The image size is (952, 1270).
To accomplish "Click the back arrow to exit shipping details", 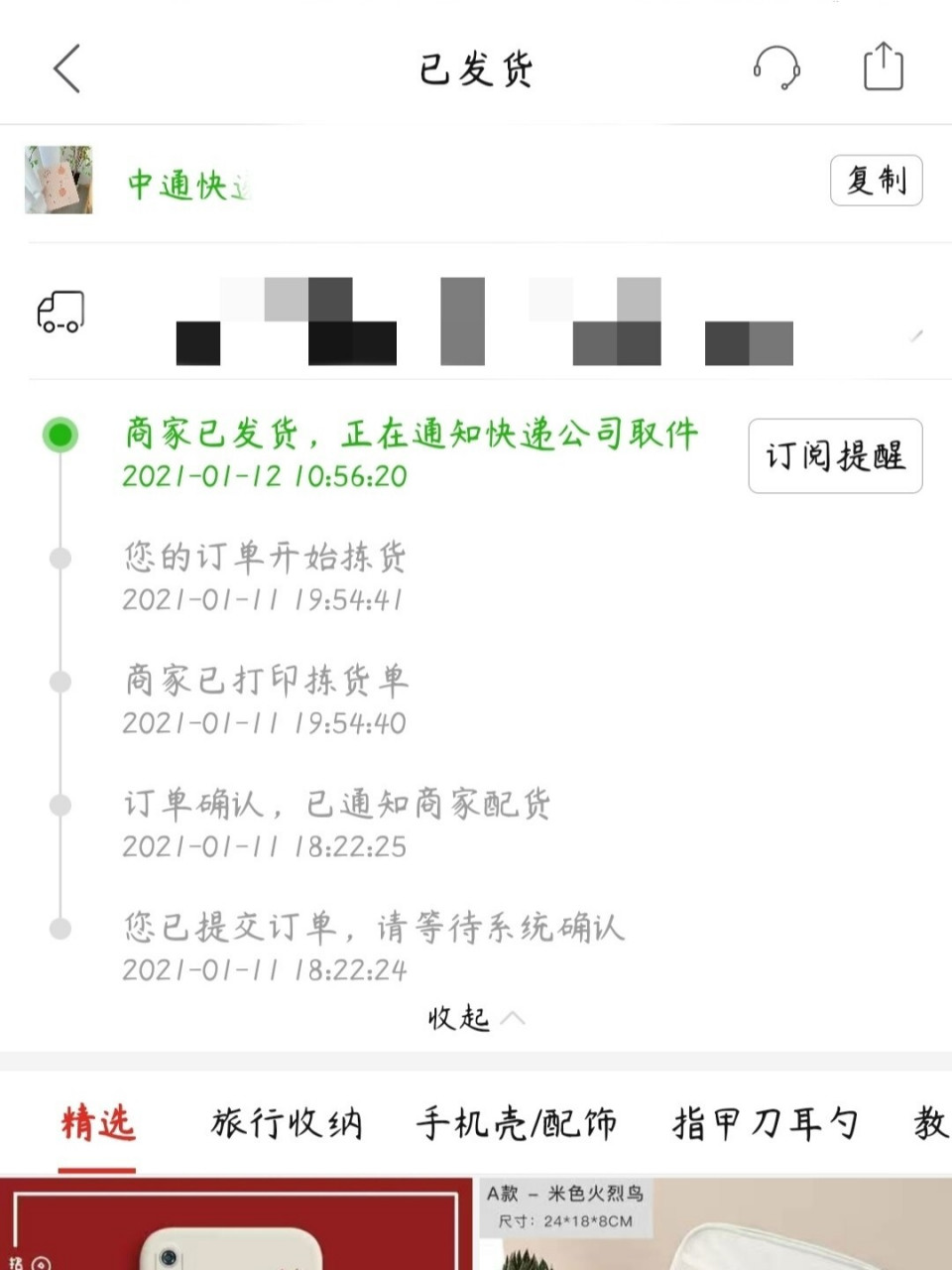I will [x=65, y=69].
